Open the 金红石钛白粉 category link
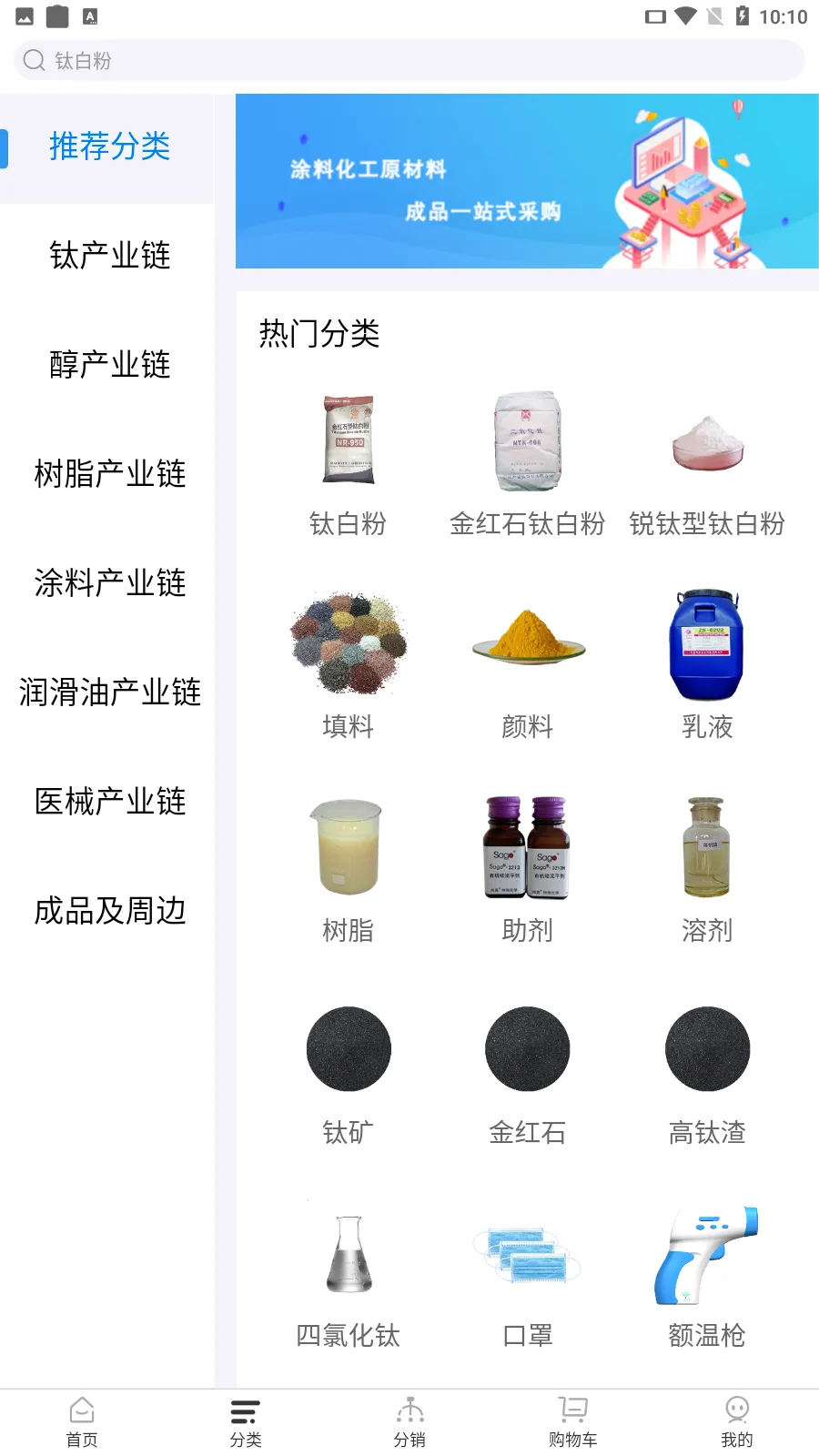Screen dimensions: 819x1456 (x=527, y=440)
